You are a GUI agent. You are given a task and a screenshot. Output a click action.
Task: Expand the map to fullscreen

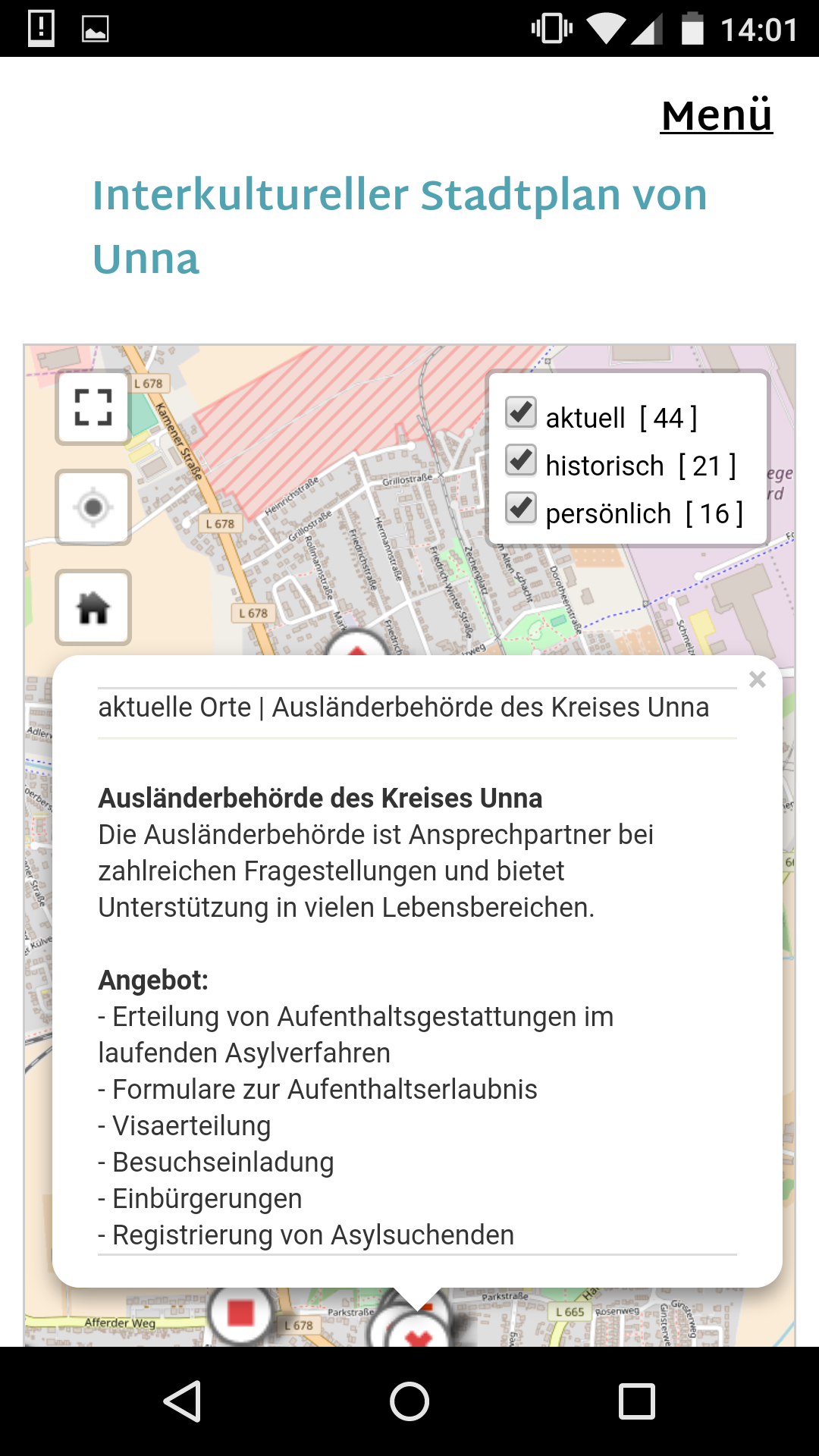coord(93,407)
